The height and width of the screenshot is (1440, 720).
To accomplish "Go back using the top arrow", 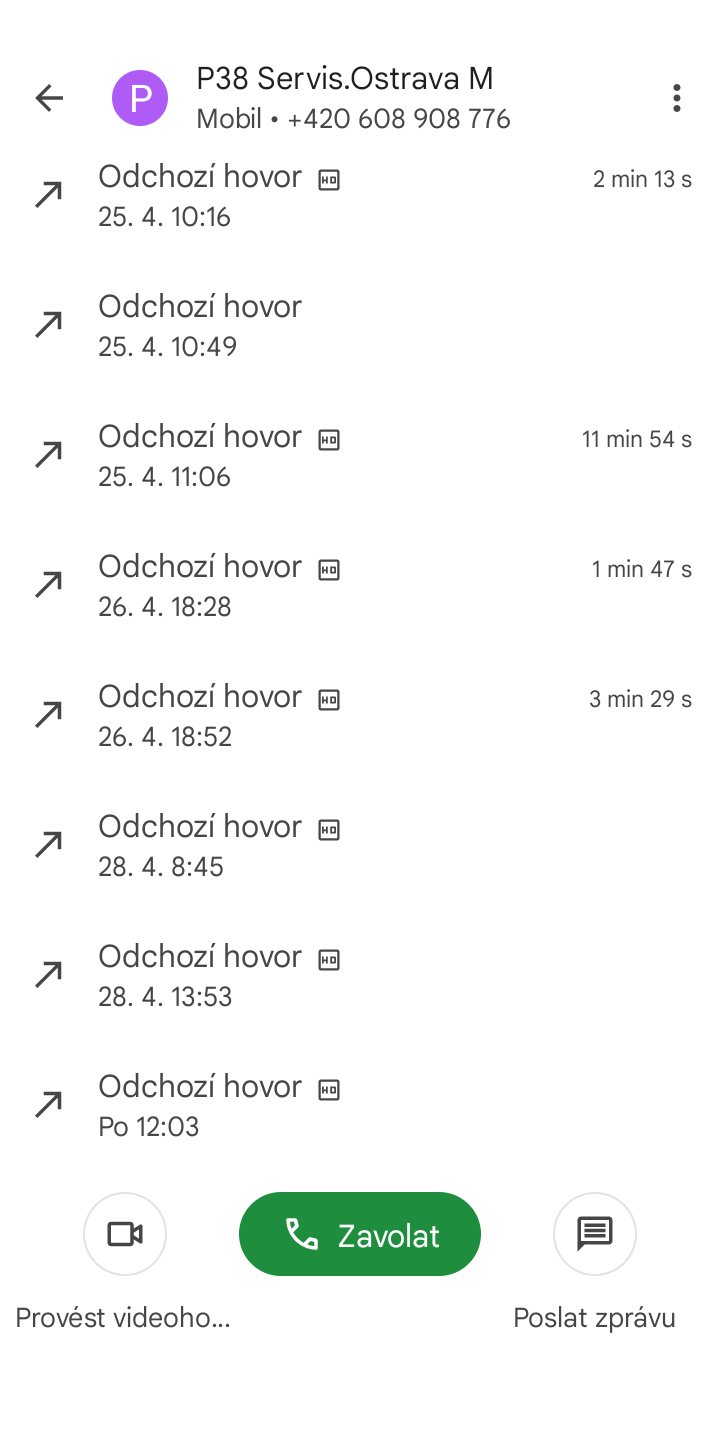I will (x=49, y=98).
